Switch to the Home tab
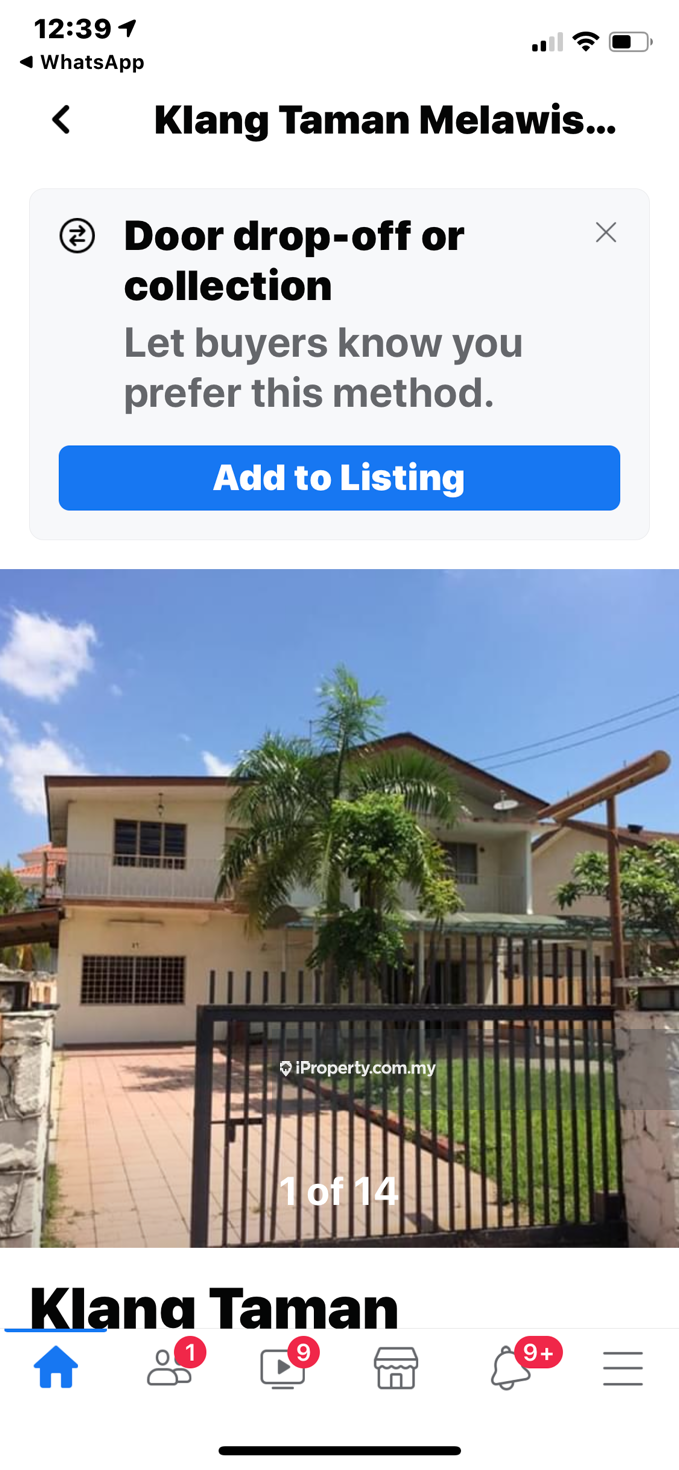 tap(56, 1368)
